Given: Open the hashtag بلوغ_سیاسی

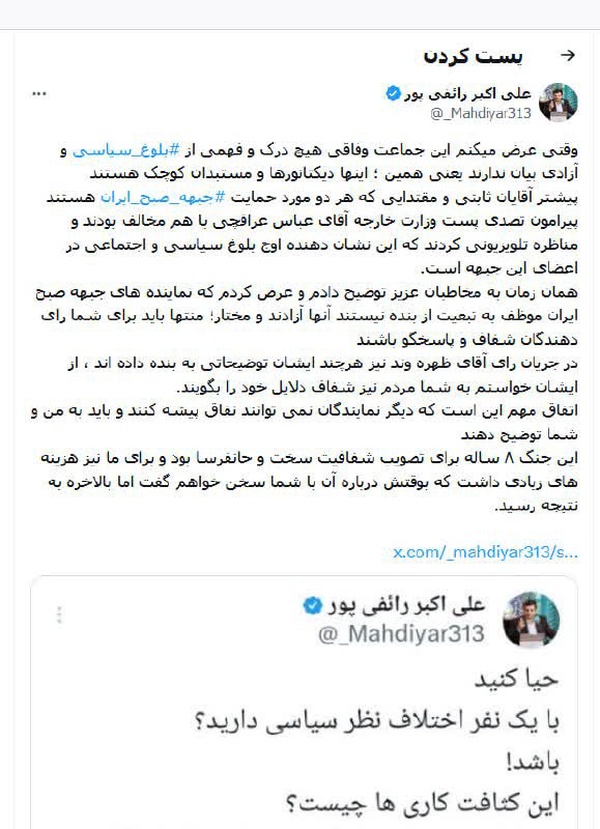Looking at the screenshot, I should tap(127, 151).
